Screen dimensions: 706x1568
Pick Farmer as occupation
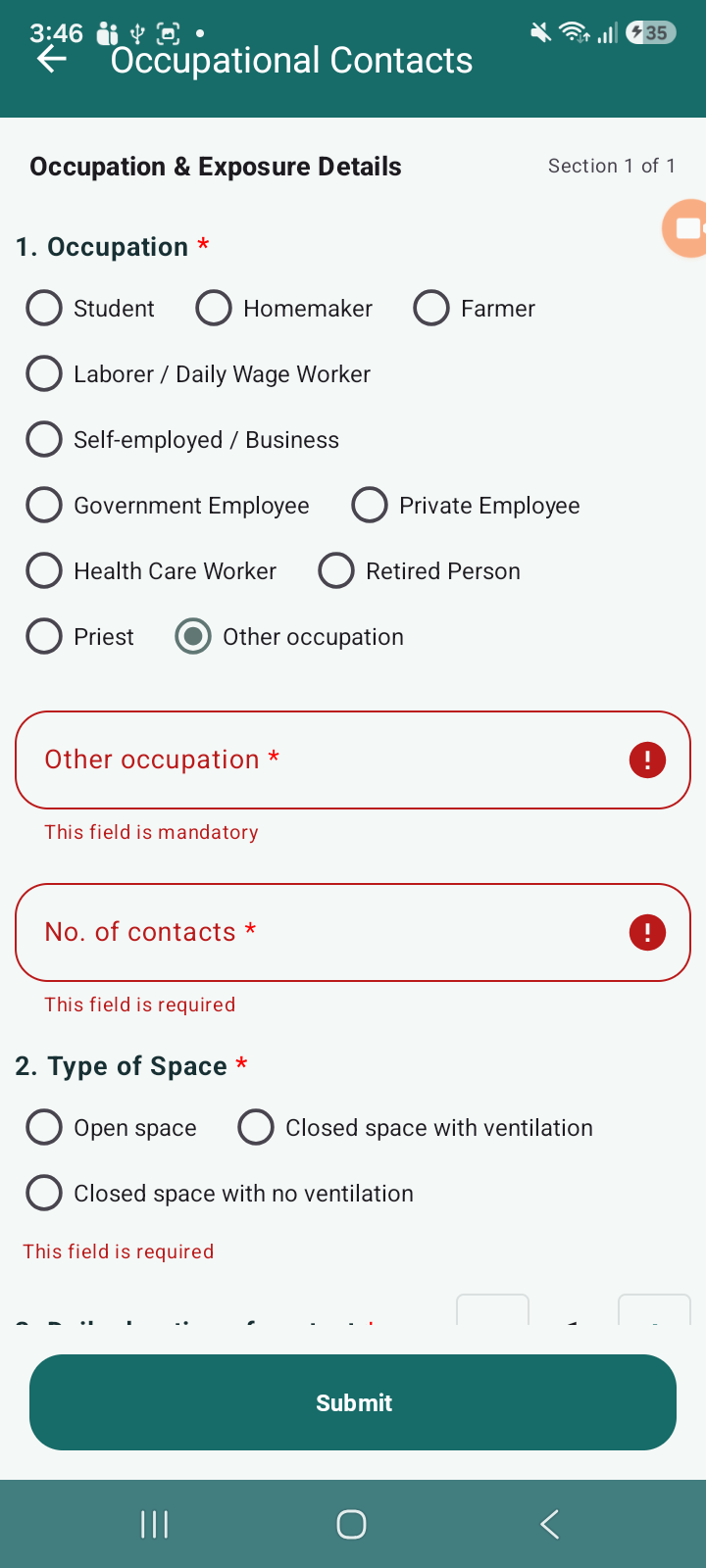coord(475,308)
